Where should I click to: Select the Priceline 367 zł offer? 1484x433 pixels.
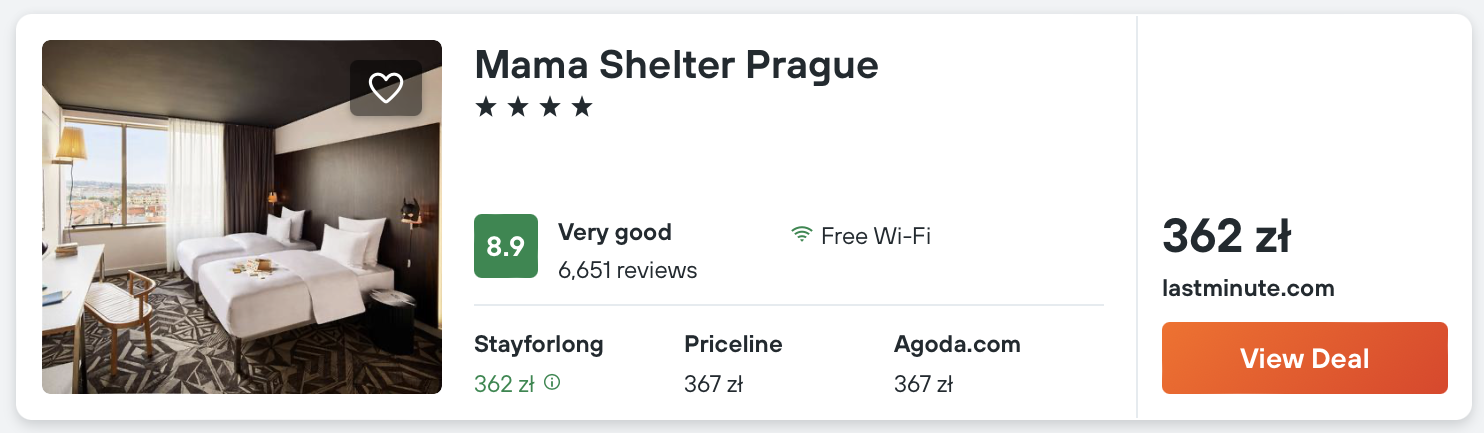coord(732,364)
